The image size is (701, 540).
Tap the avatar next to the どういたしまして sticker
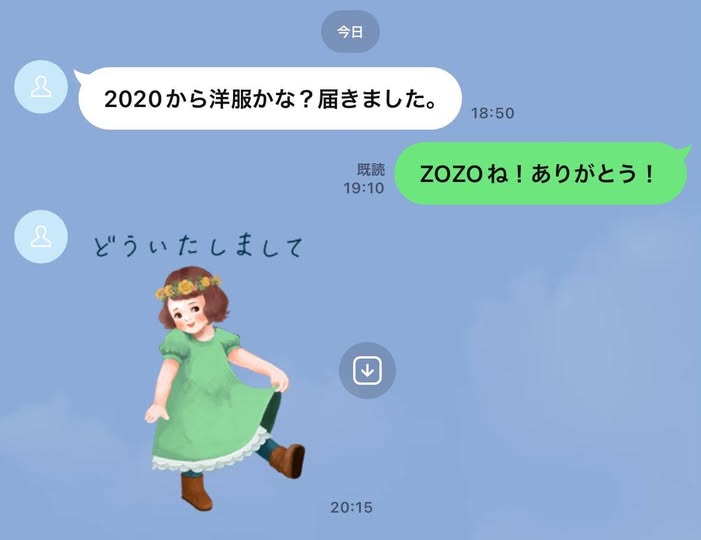(41, 237)
